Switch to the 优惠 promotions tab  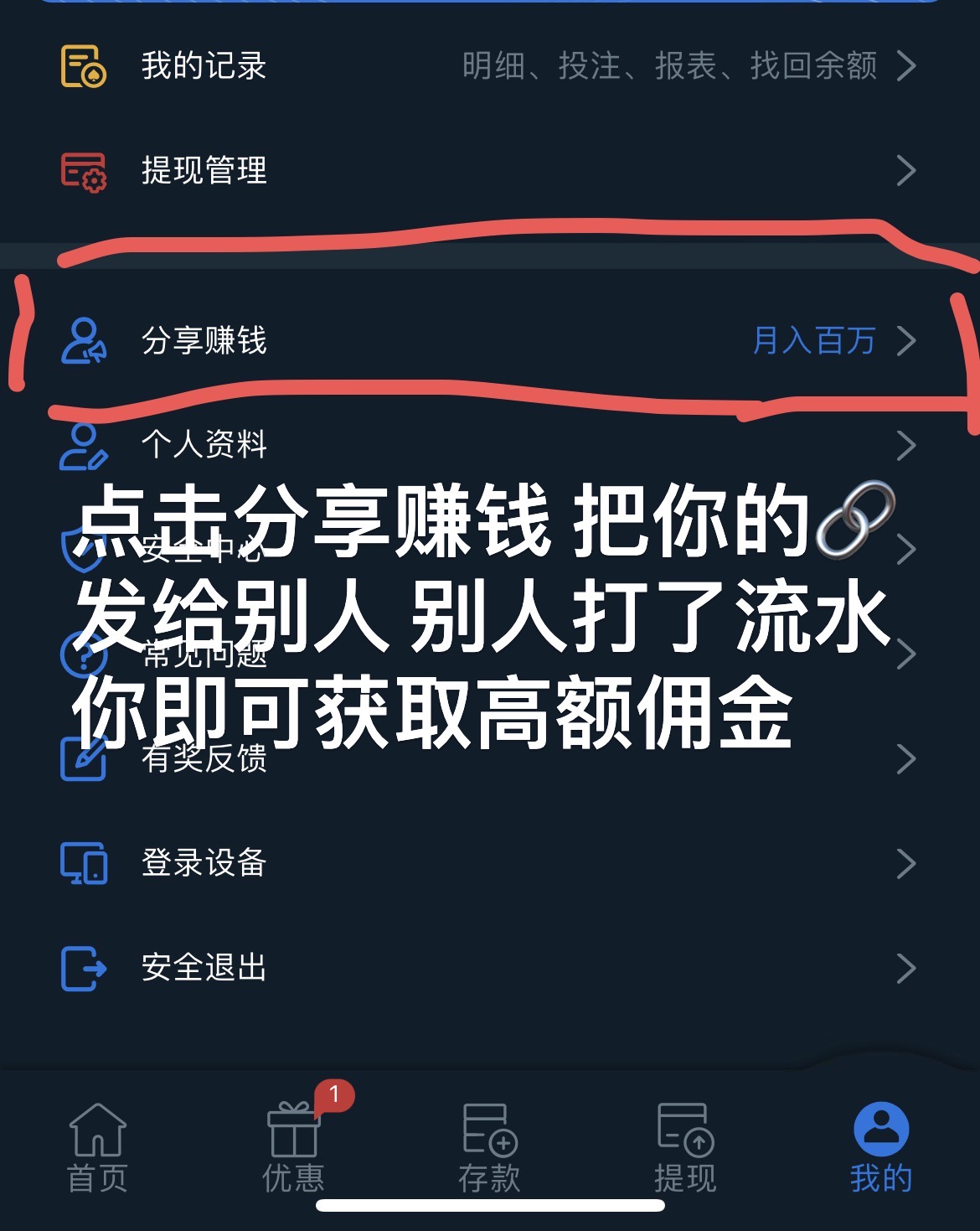293,1156
